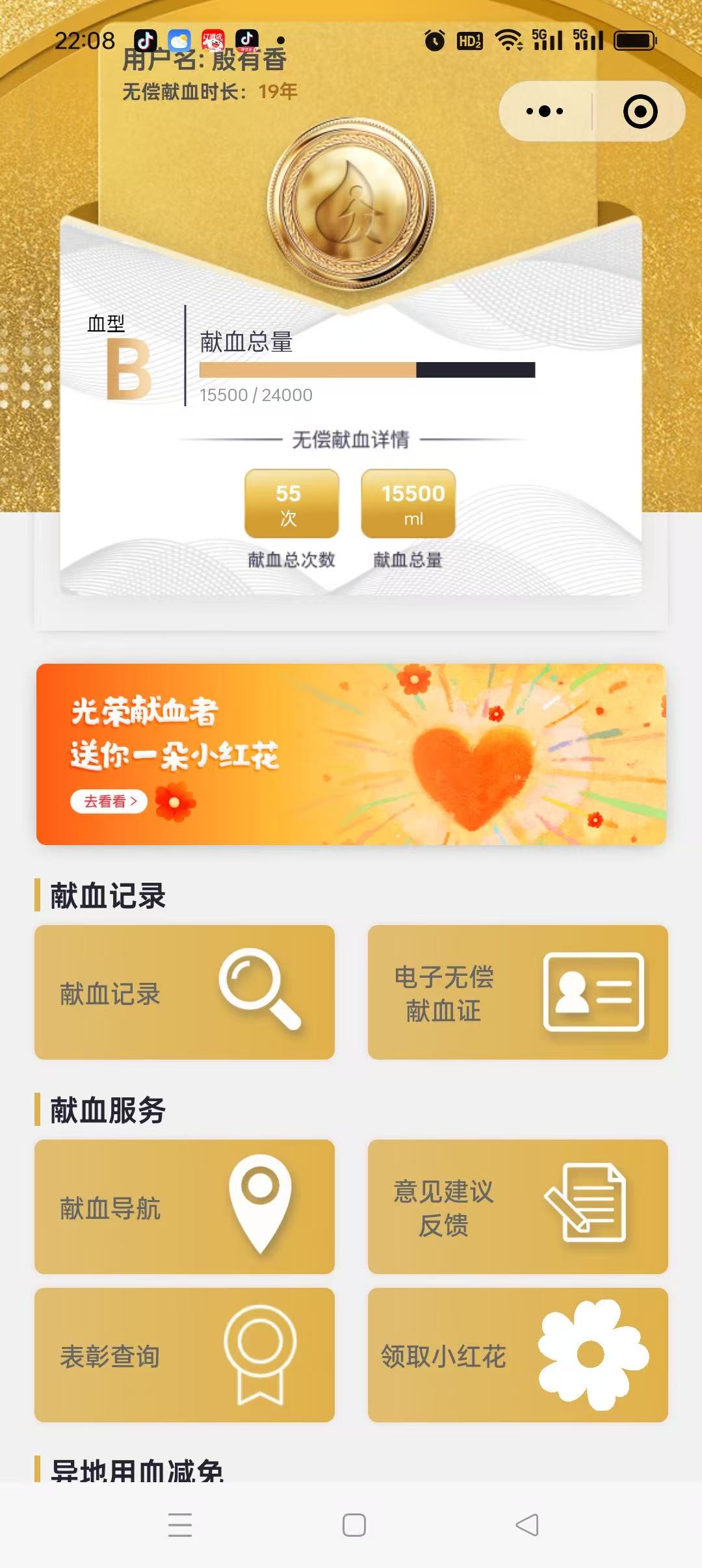Image resolution: width=702 pixels, height=1568 pixels.
Task: Tap 领取小红花 to claim a flower
Action: (517, 1355)
